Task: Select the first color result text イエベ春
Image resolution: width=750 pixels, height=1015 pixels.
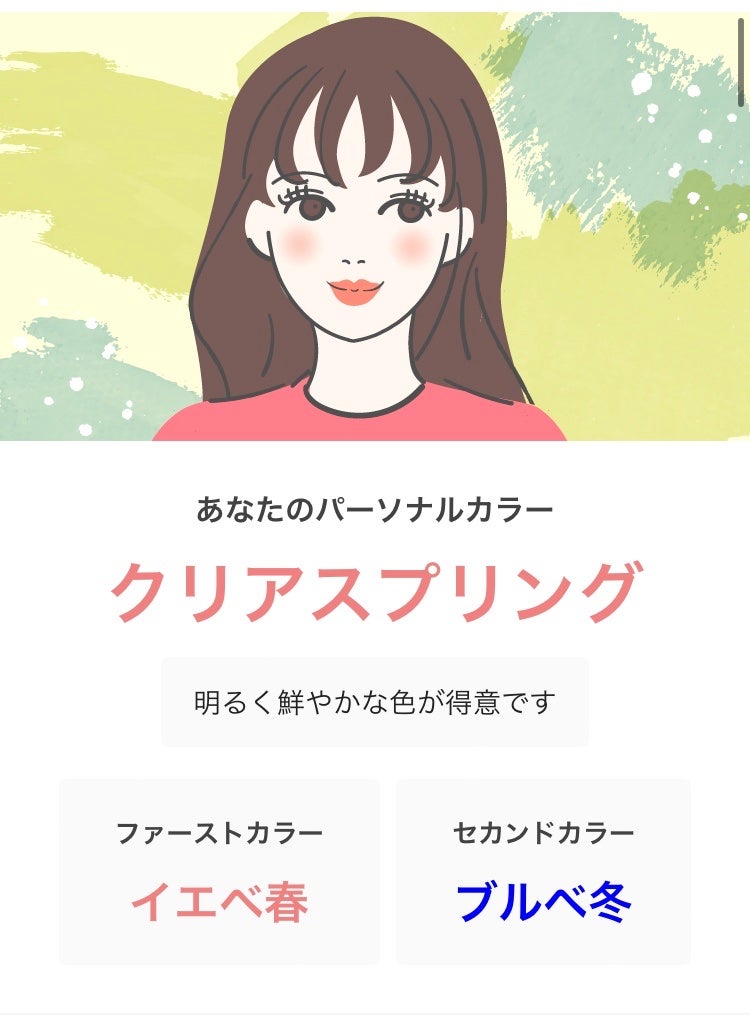Action: click(x=222, y=901)
